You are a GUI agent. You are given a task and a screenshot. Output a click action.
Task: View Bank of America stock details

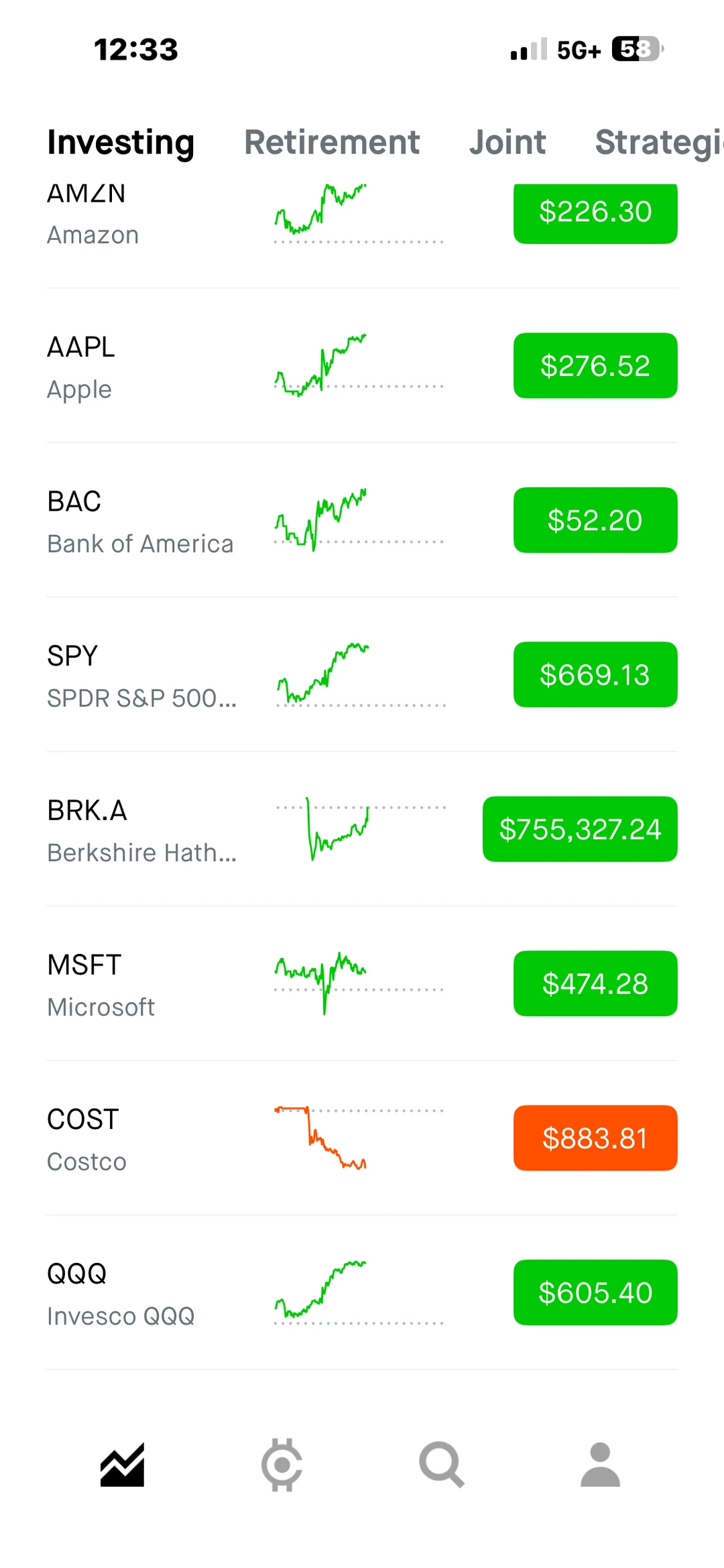tap(141, 522)
